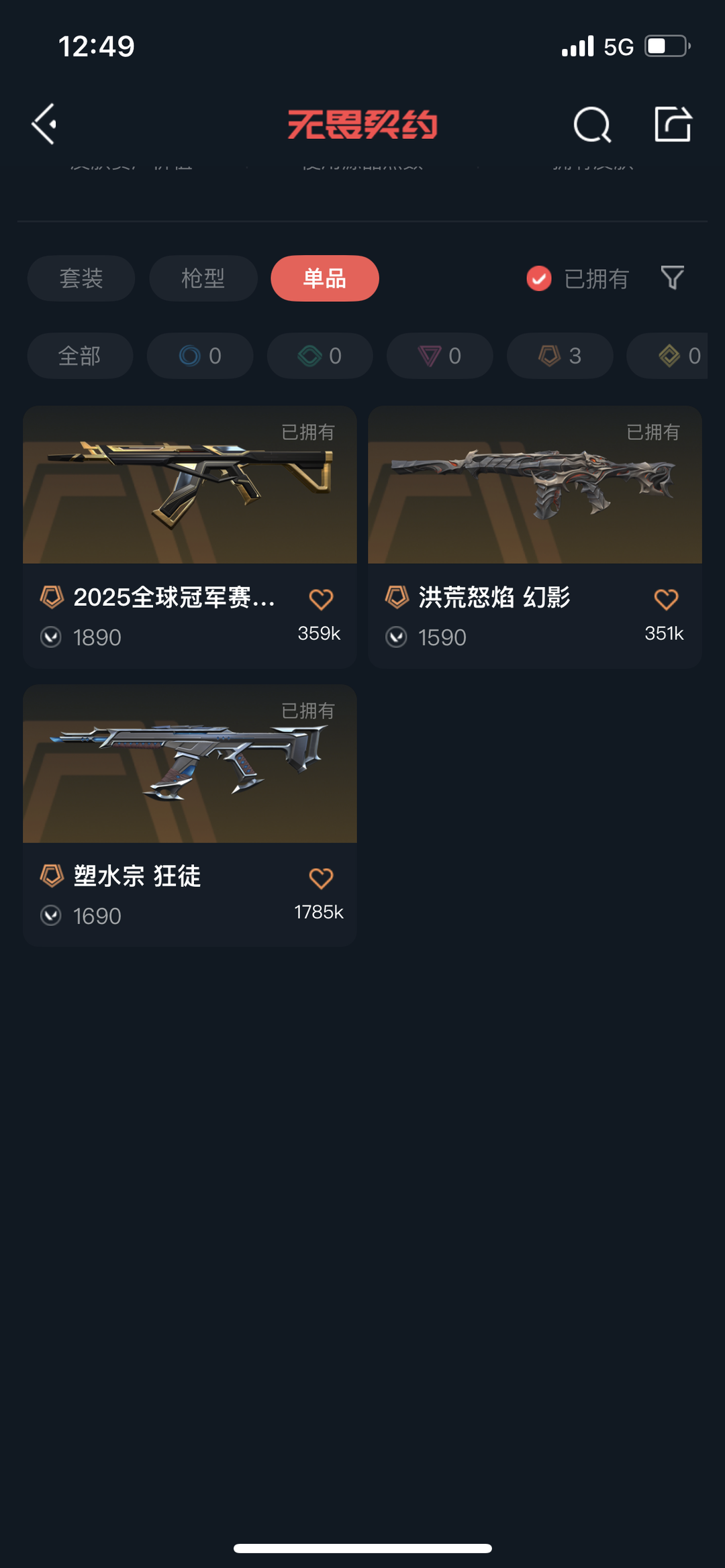Filter by the green diamond tier chip

320,356
